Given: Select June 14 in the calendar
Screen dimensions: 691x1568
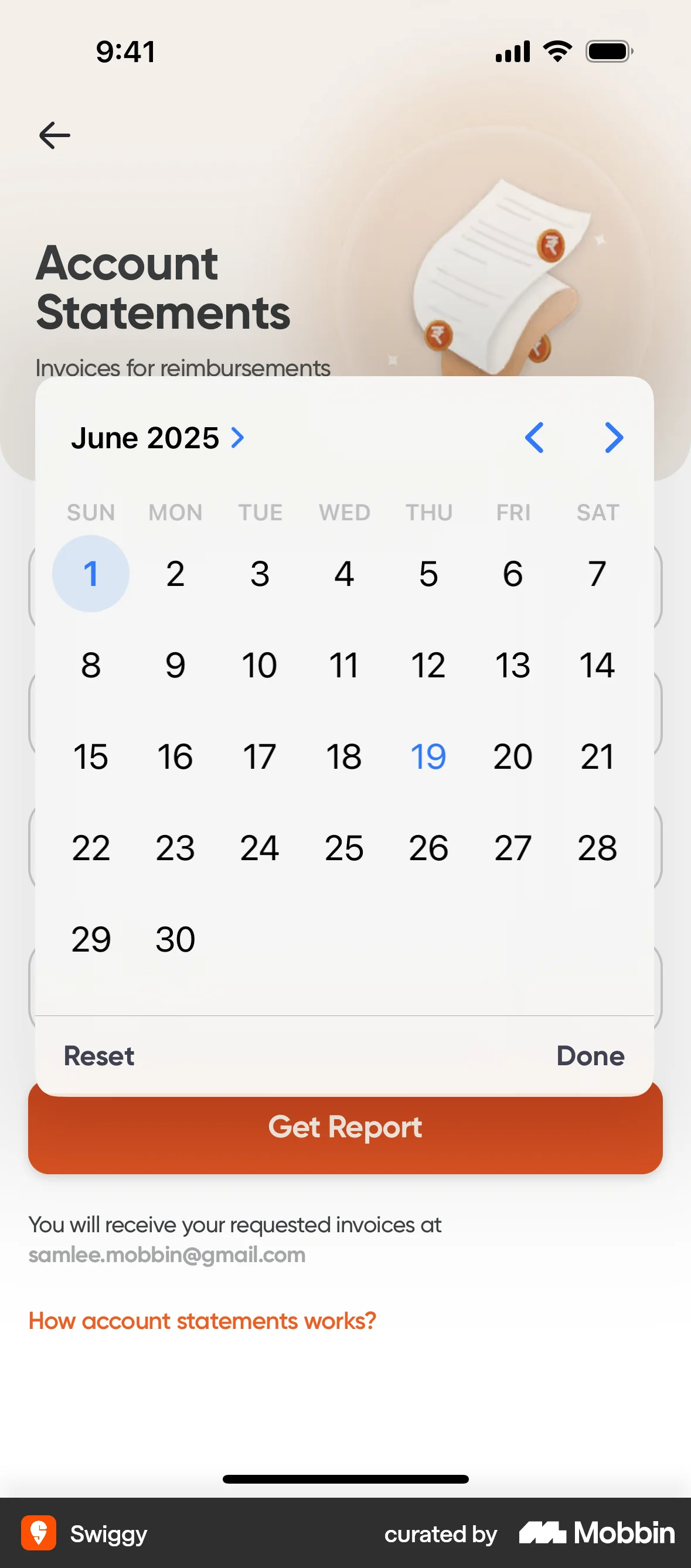Looking at the screenshot, I should pos(597,664).
